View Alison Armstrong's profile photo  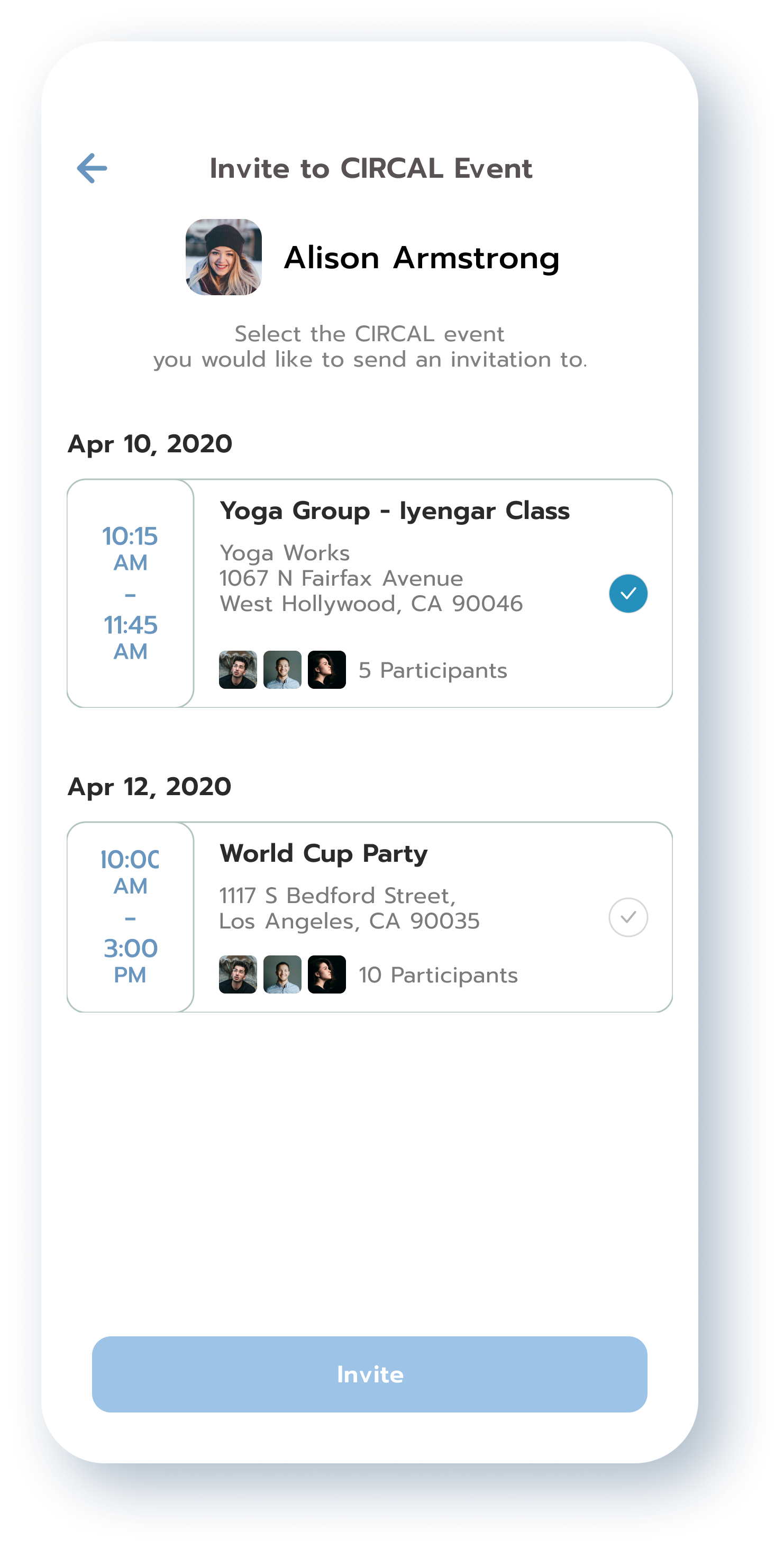click(224, 257)
